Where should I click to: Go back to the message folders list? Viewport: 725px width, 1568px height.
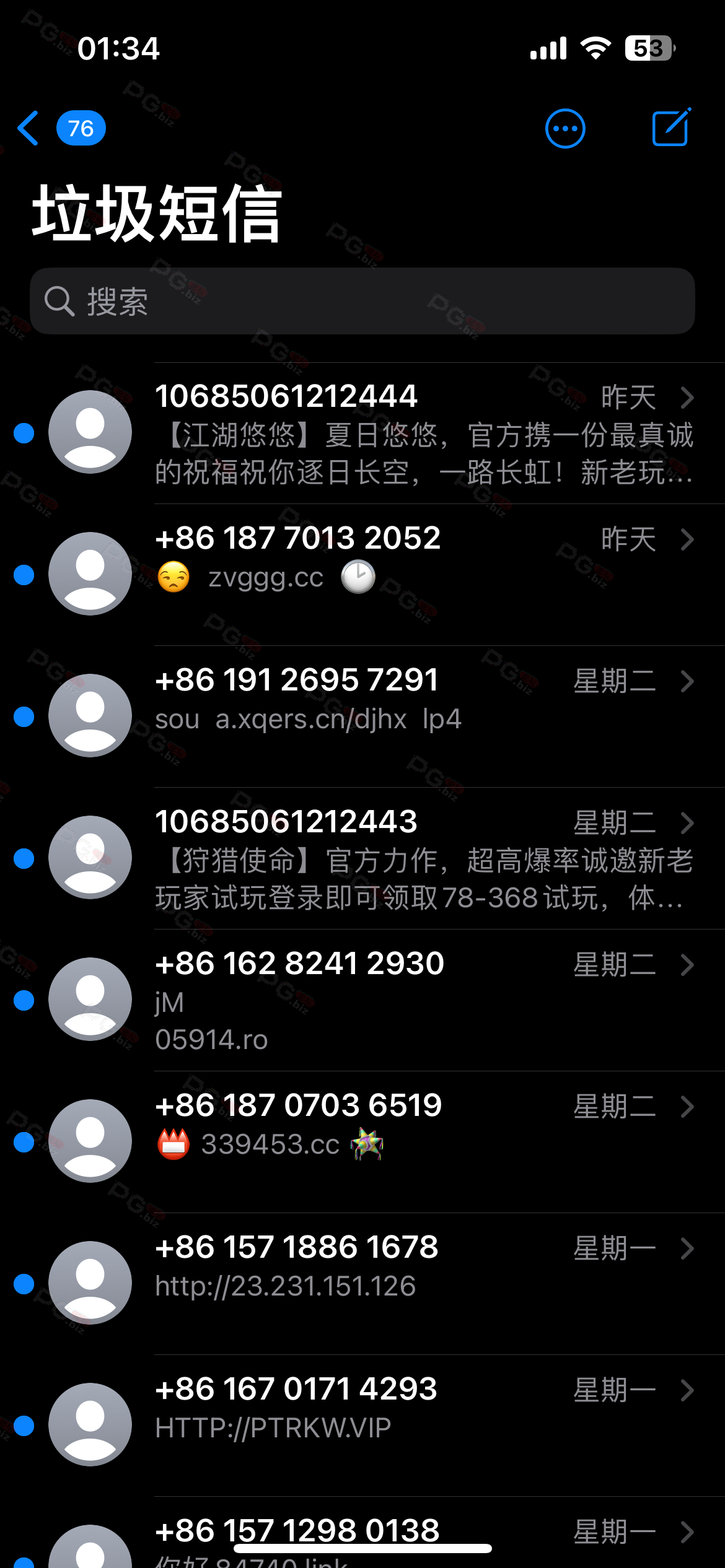[61, 128]
